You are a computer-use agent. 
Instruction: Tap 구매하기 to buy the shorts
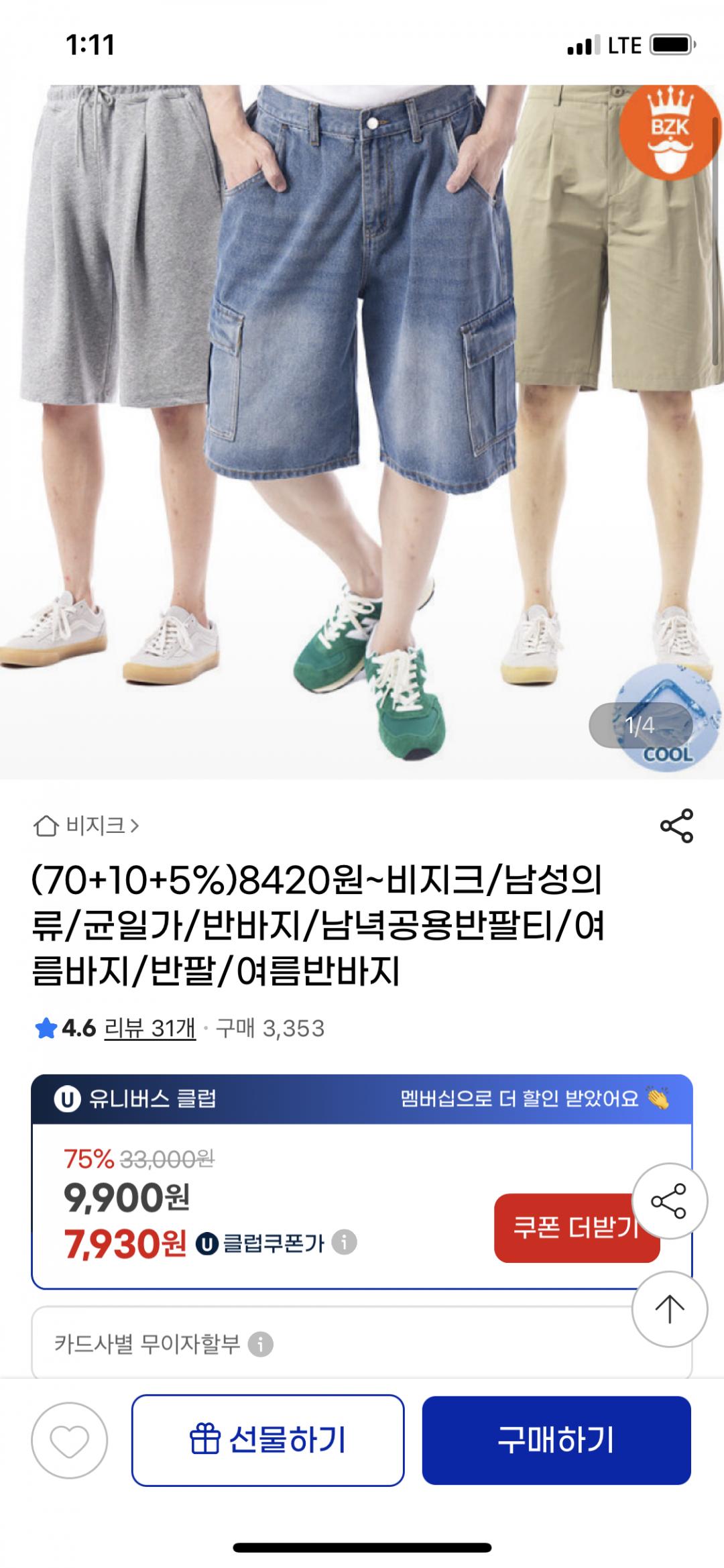pyautogui.click(x=556, y=1441)
